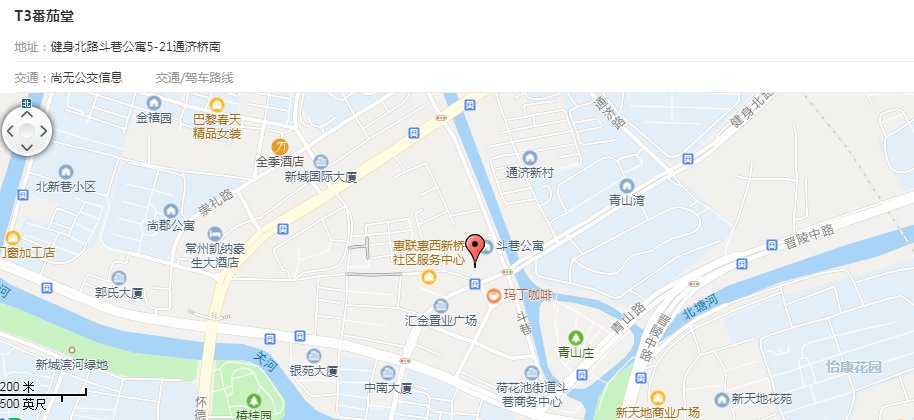
Task: Pan the map west with the left arrow
Action: click(11, 130)
